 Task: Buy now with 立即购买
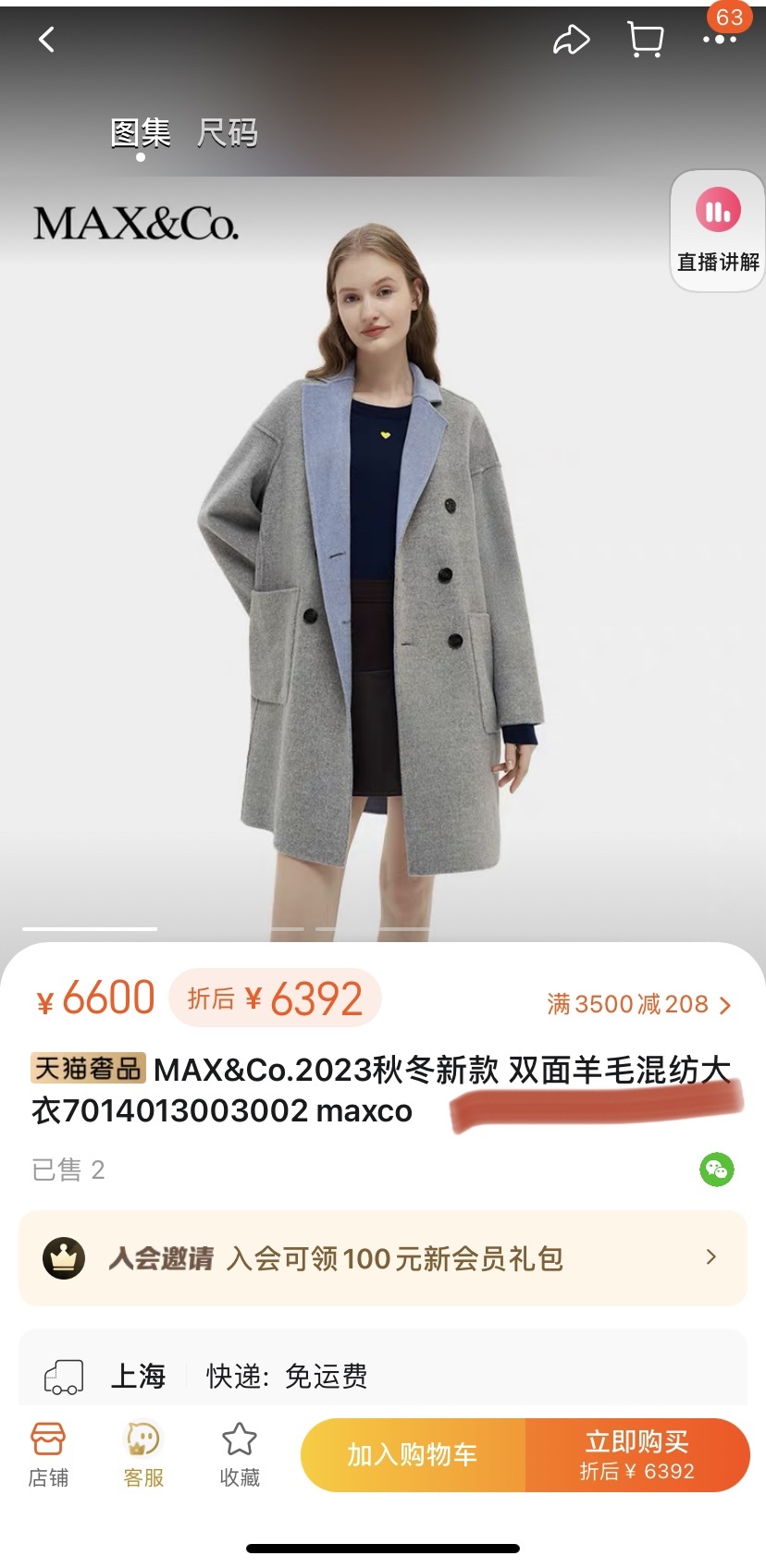click(x=637, y=1455)
